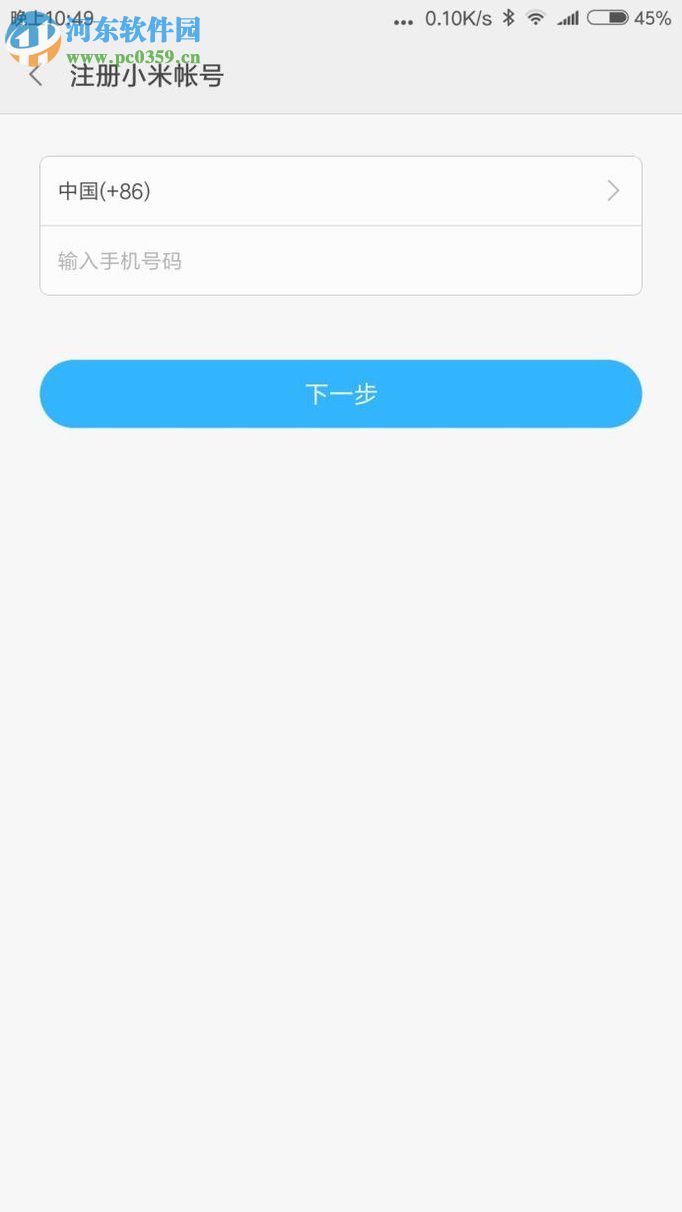Focus the 输入手机号码 phone field
This screenshot has width=682, height=1212.
click(340, 261)
